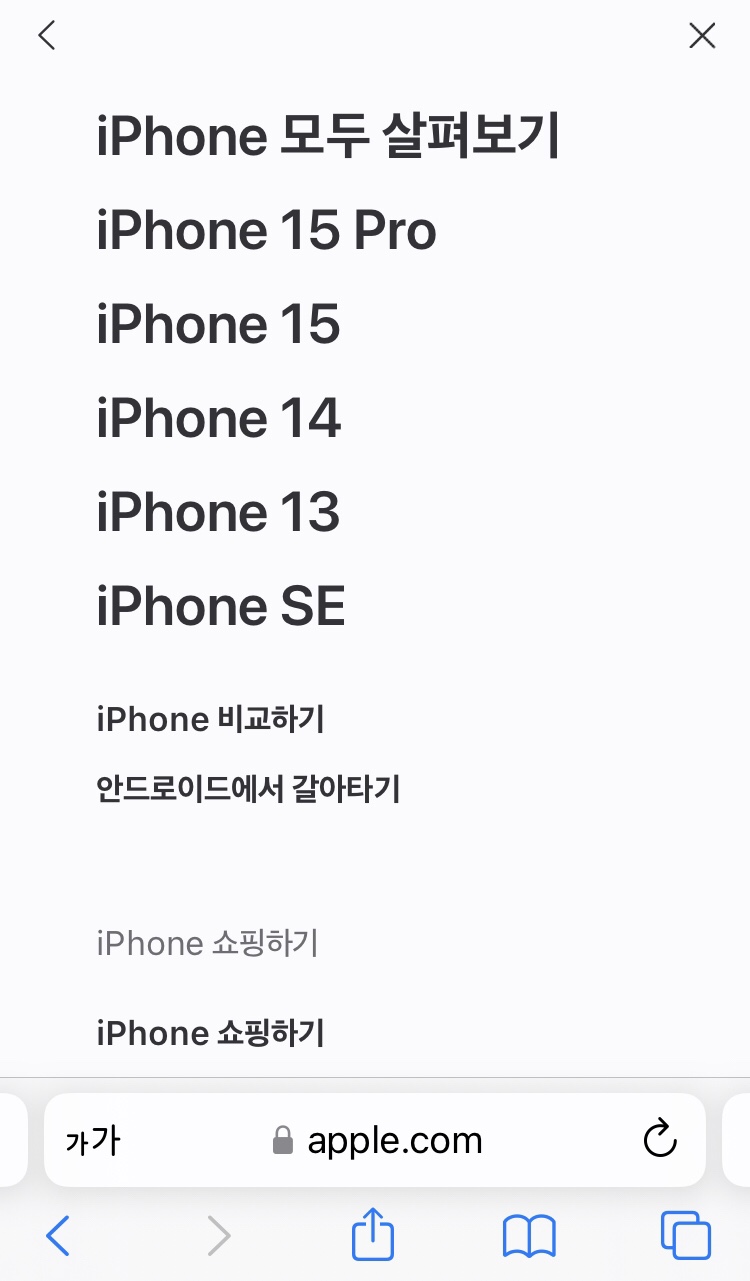Screen dimensions: 750x1281
Task: Choose iPhone 13 from the list
Action: (x=218, y=513)
